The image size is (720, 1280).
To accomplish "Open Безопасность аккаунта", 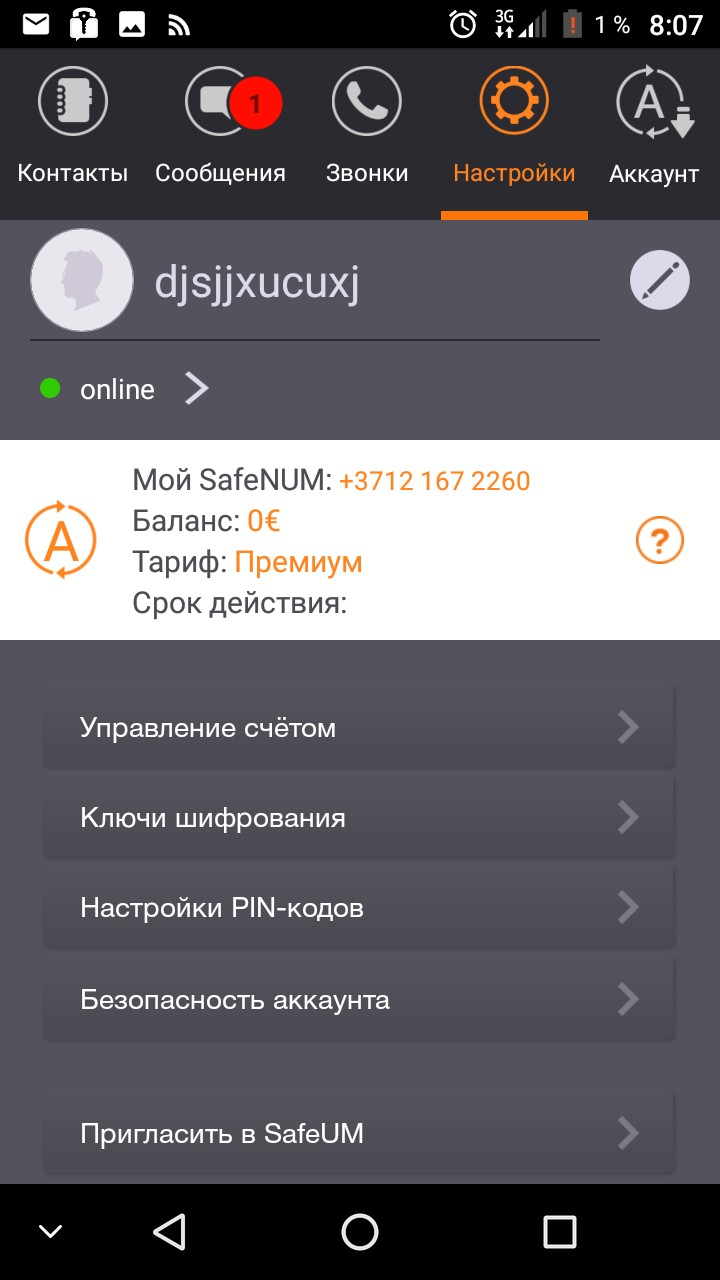I will [358, 999].
